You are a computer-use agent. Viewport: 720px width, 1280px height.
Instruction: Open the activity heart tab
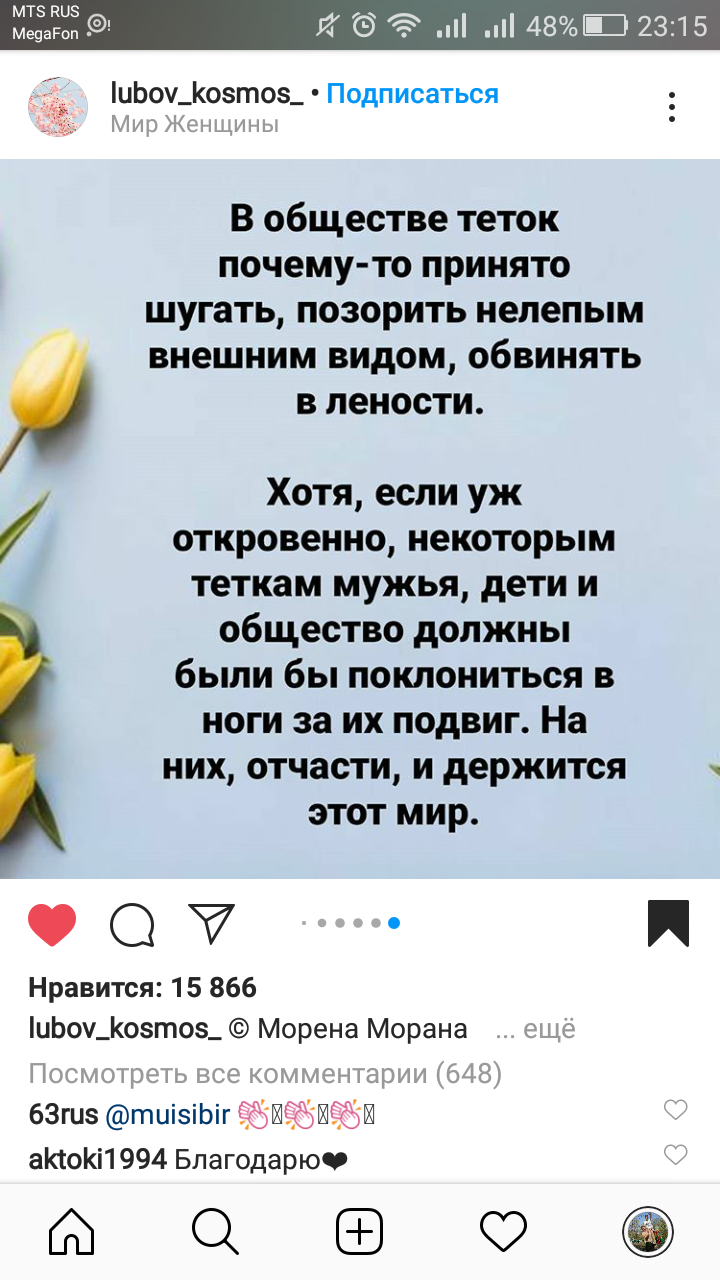tap(504, 1231)
